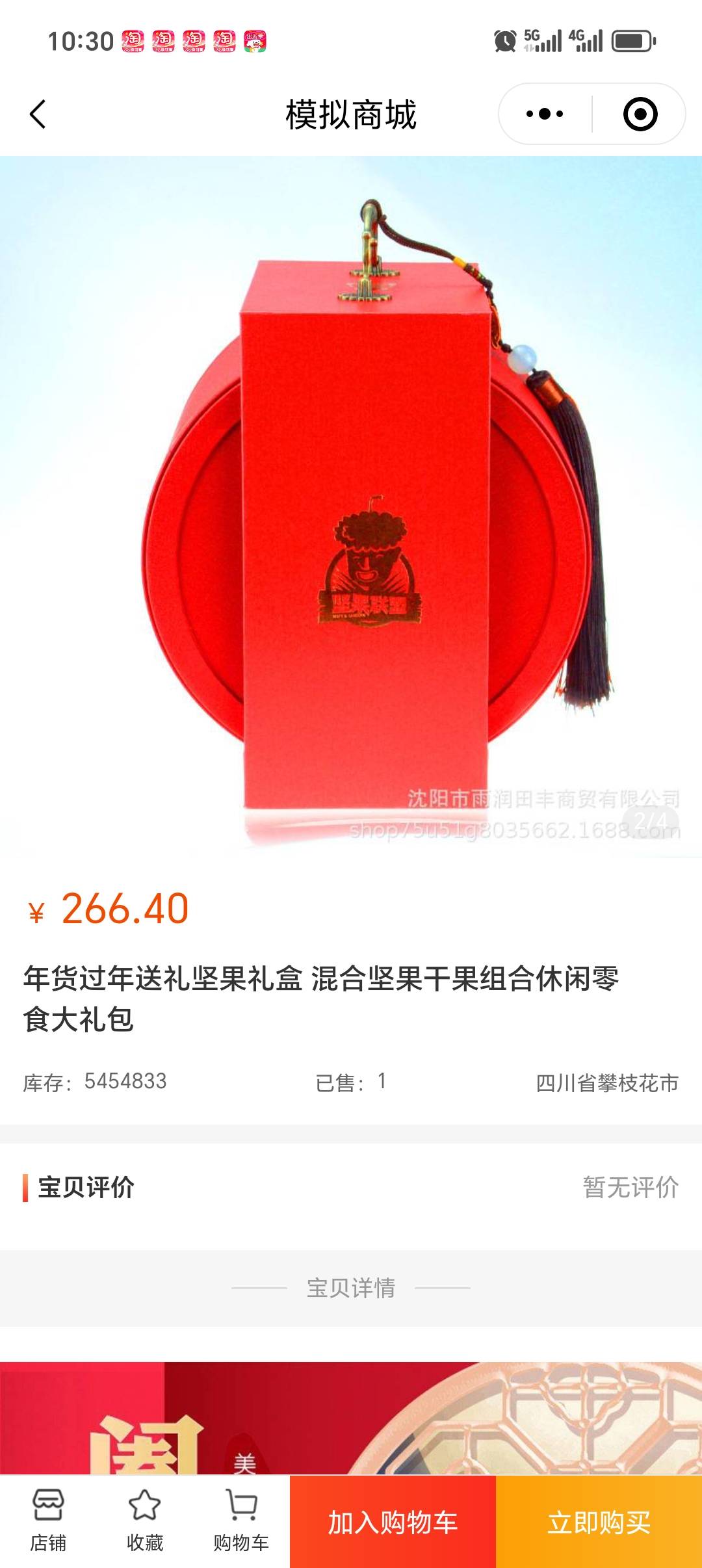Open the 宝贝评价 reviews section
Image resolution: width=702 pixels, height=1568 pixels.
tap(351, 1187)
